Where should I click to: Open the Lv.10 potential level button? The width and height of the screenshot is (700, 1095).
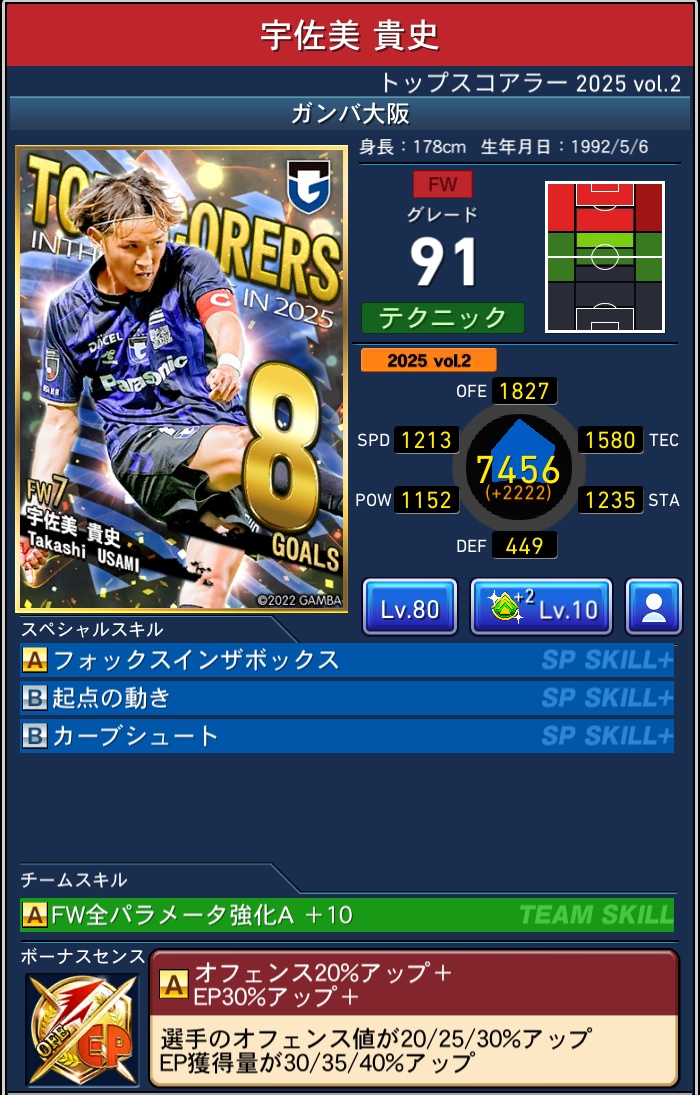541,607
